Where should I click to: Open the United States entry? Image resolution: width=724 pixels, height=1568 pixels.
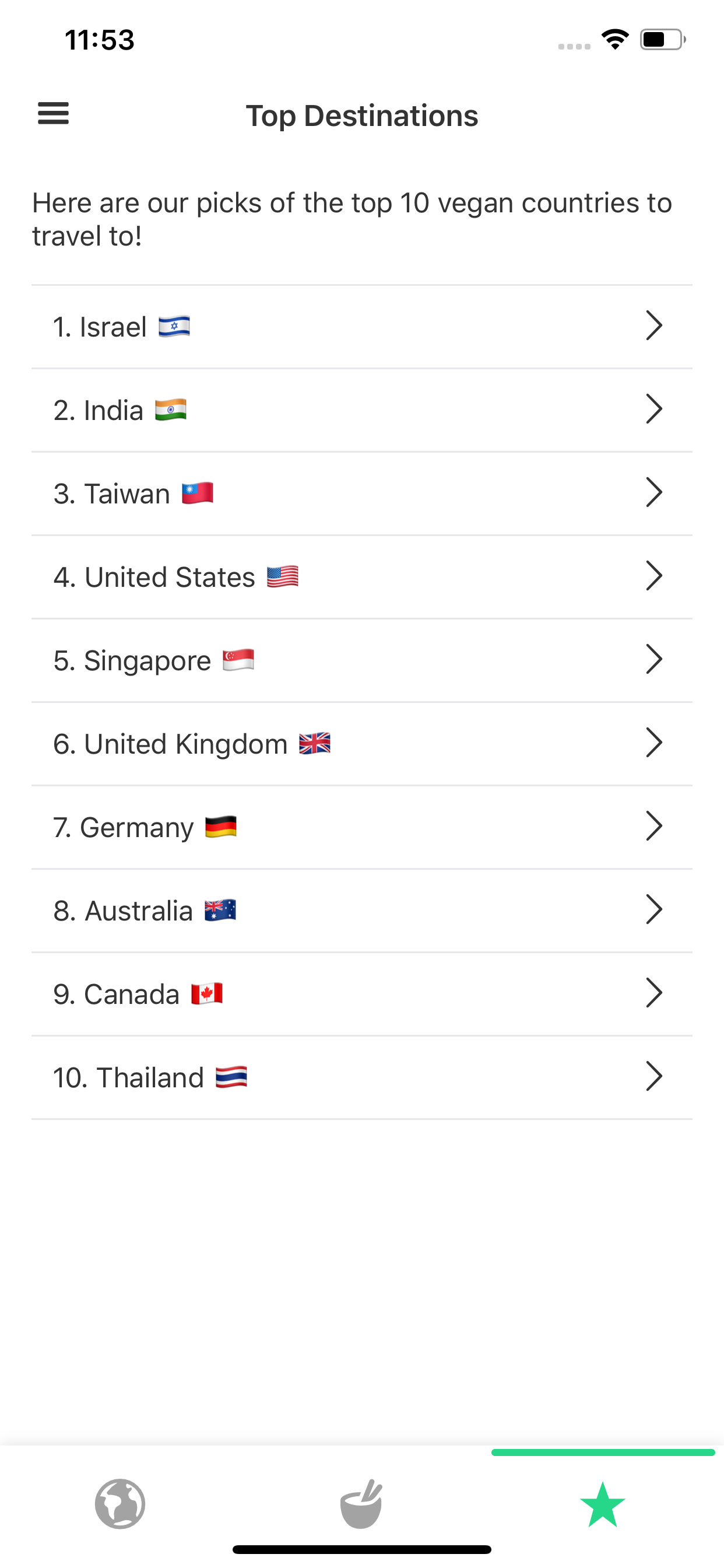pyautogui.click(x=362, y=577)
